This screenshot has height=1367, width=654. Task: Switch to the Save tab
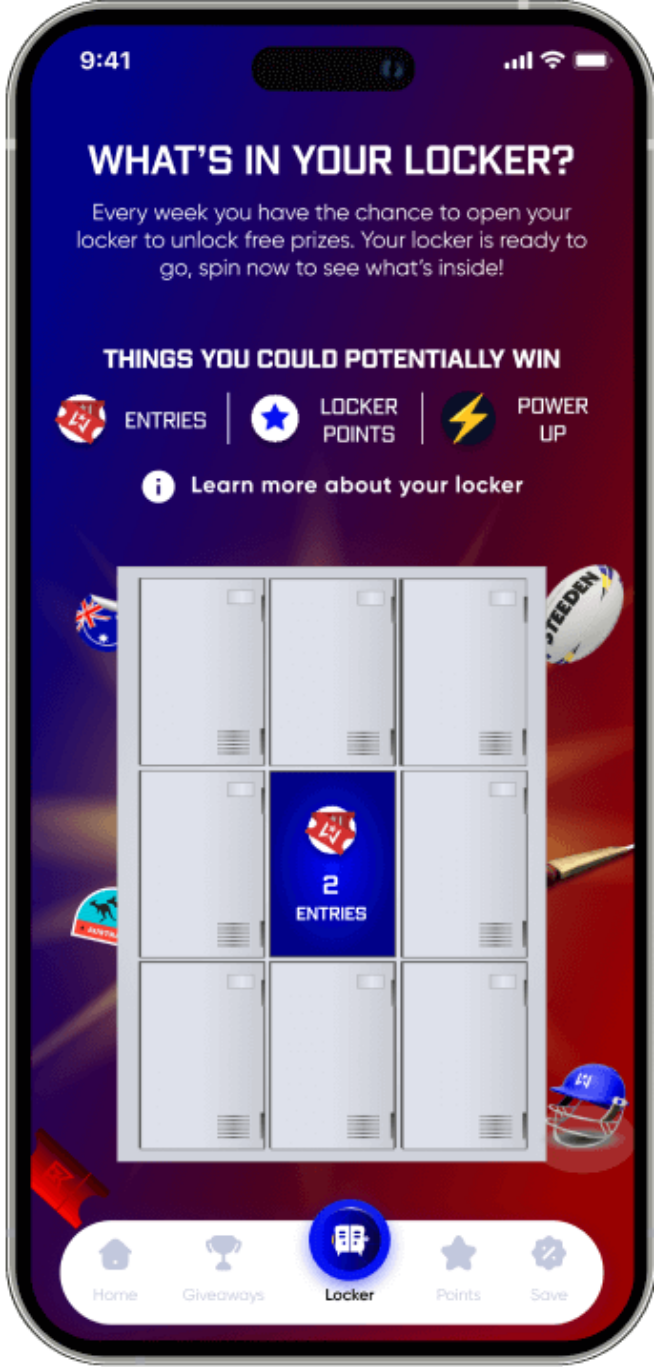coord(548,1268)
